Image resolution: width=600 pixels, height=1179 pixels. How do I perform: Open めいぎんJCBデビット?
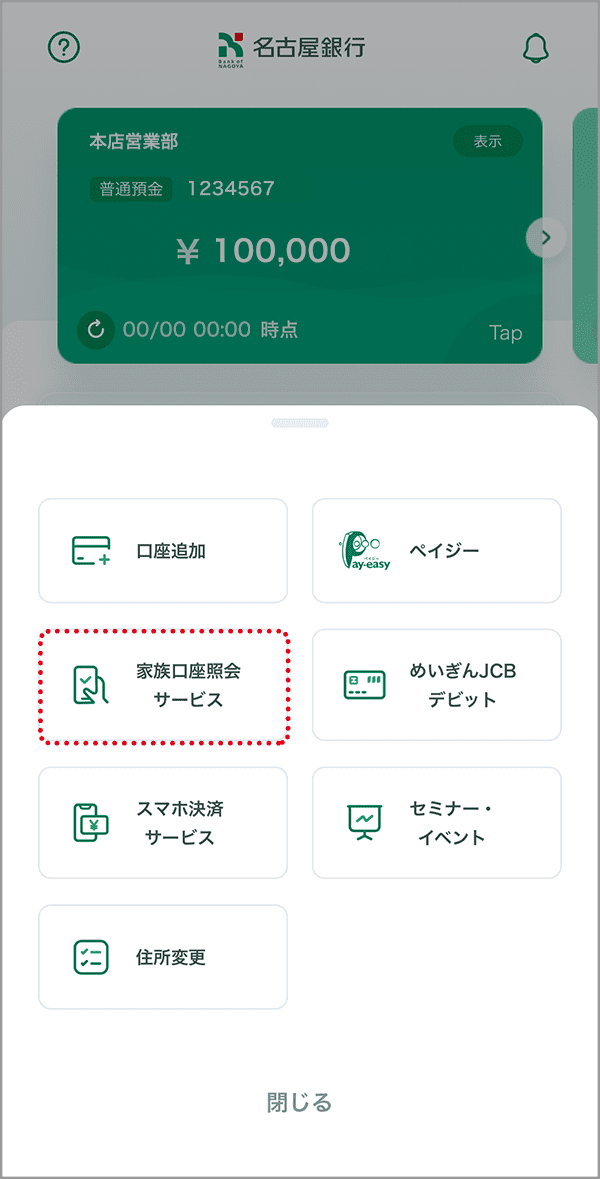[437, 685]
